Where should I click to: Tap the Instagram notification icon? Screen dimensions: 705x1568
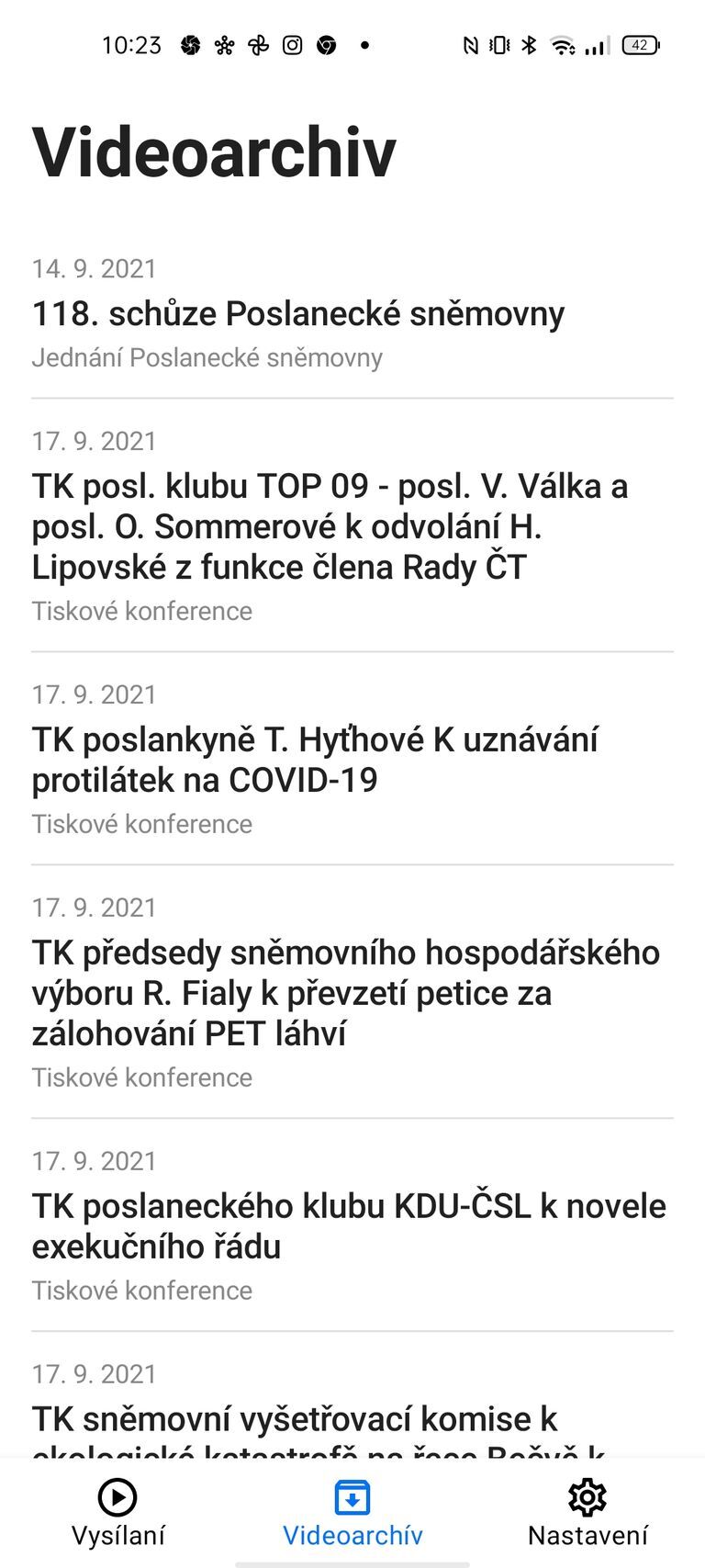tap(292, 44)
